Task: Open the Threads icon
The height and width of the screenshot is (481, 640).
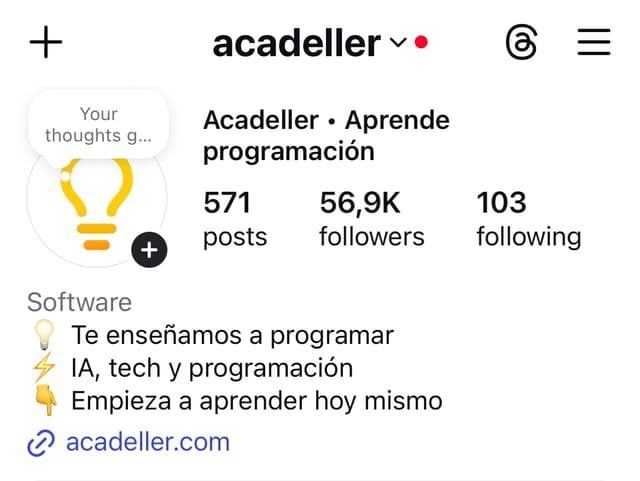Action: (522, 43)
